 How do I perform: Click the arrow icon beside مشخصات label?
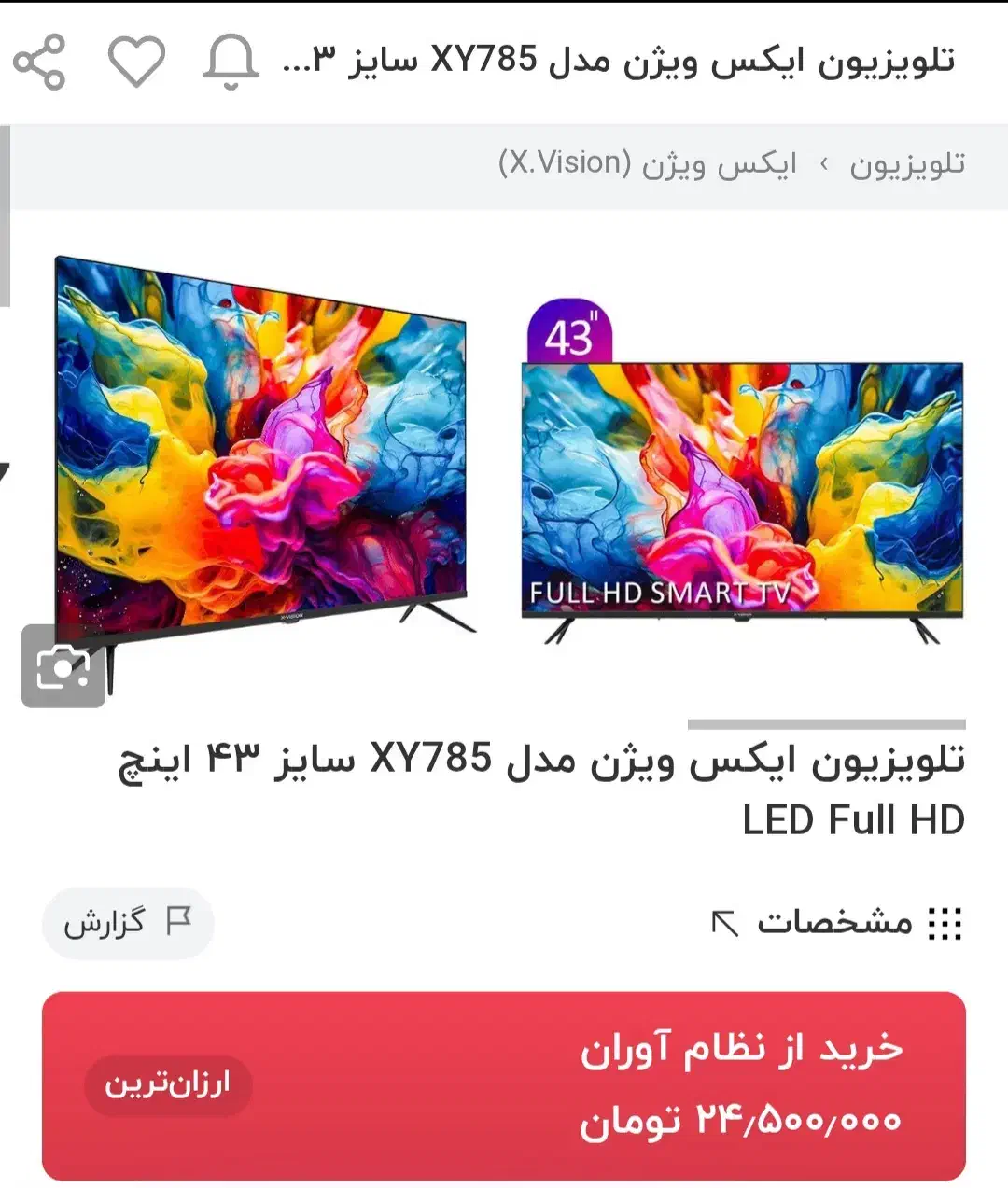tap(725, 924)
